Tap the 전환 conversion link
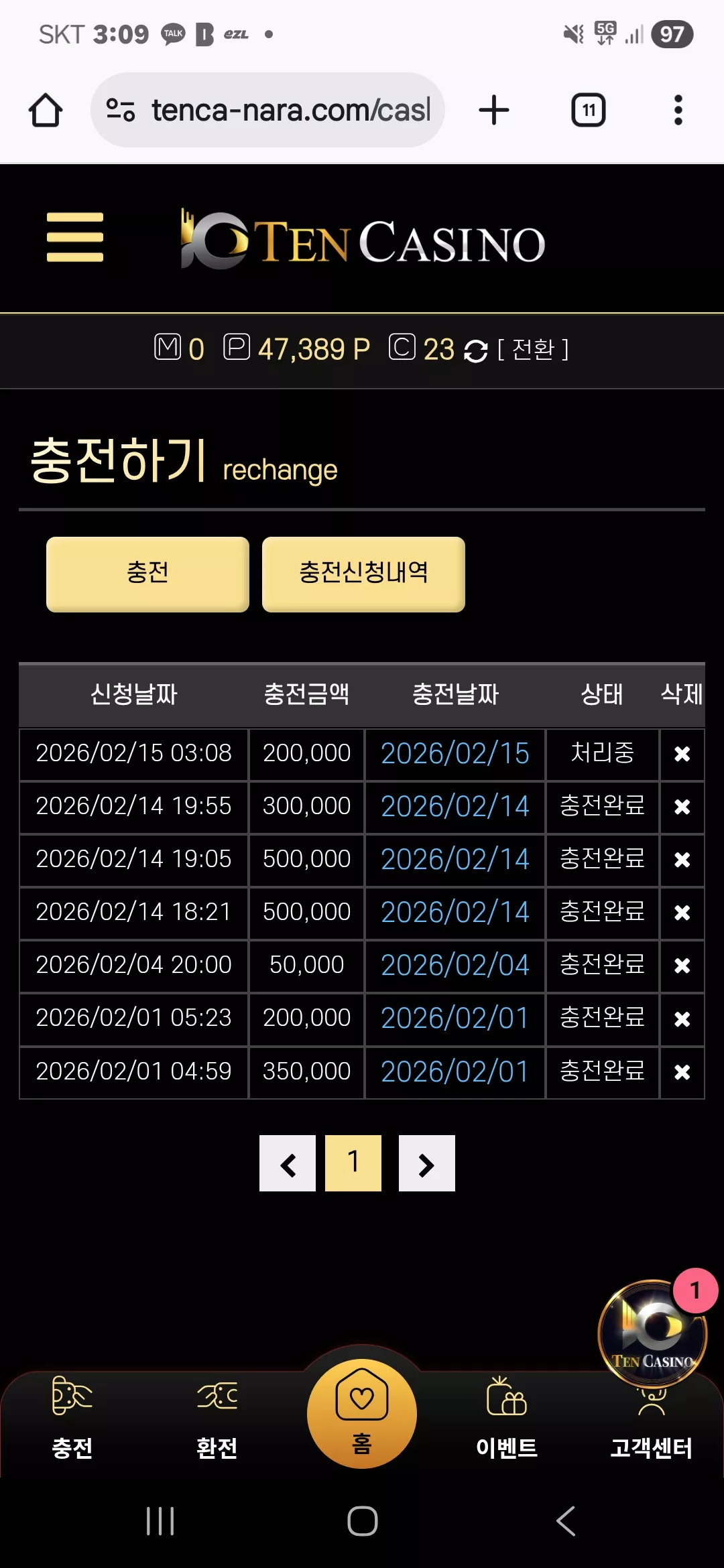The height and width of the screenshot is (1568, 724). (533, 349)
